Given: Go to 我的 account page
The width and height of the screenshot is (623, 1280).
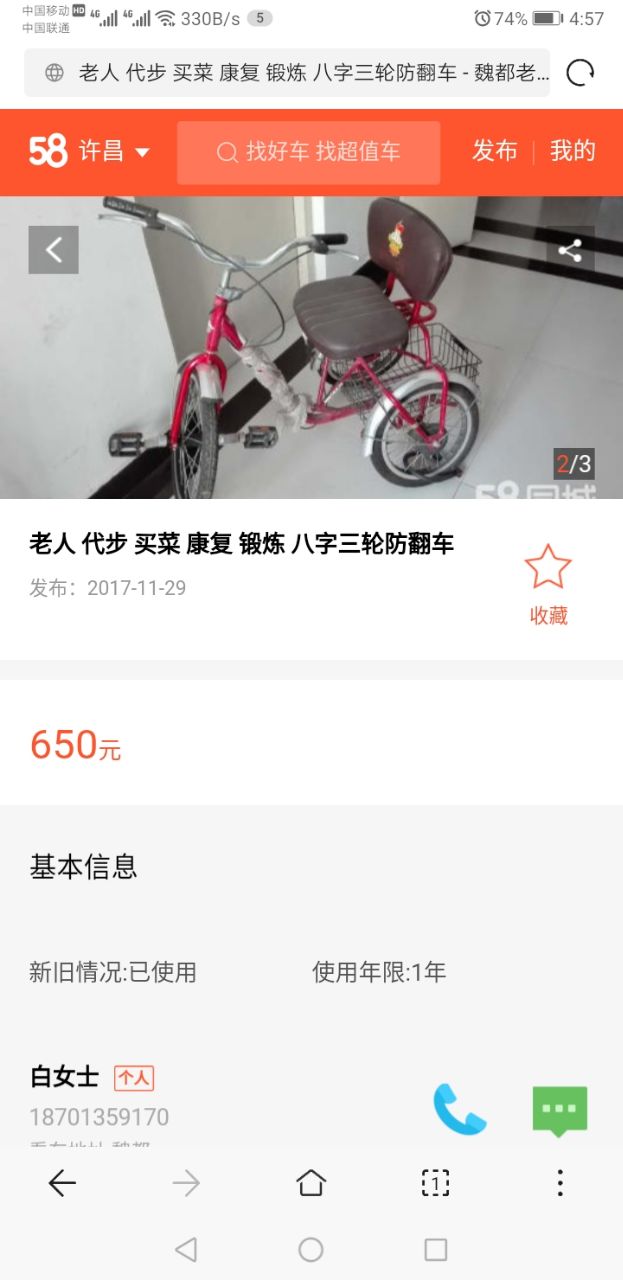Looking at the screenshot, I should (x=572, y=151).
